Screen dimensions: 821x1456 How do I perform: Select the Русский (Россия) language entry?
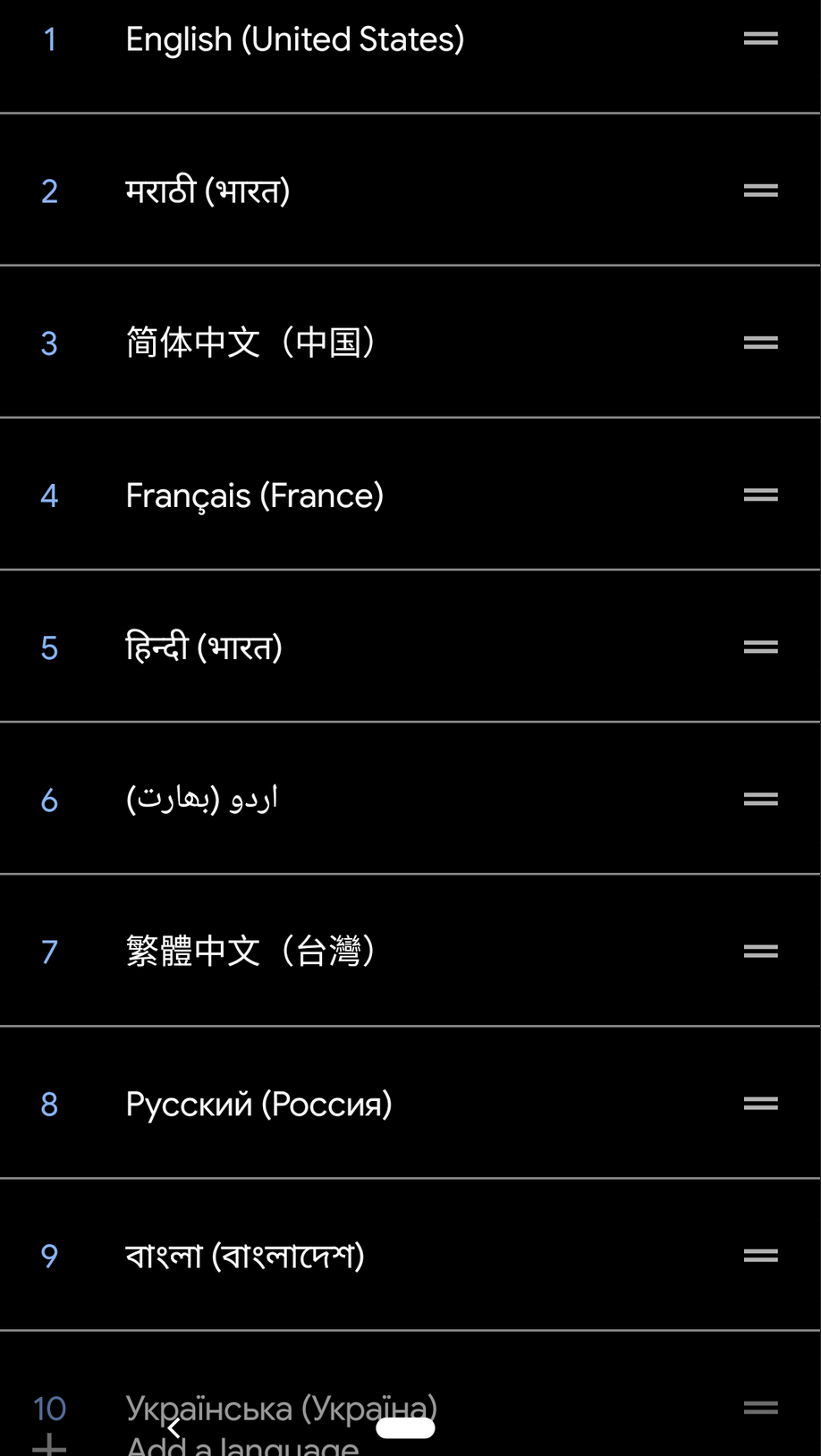click(x=258, y=1103)
